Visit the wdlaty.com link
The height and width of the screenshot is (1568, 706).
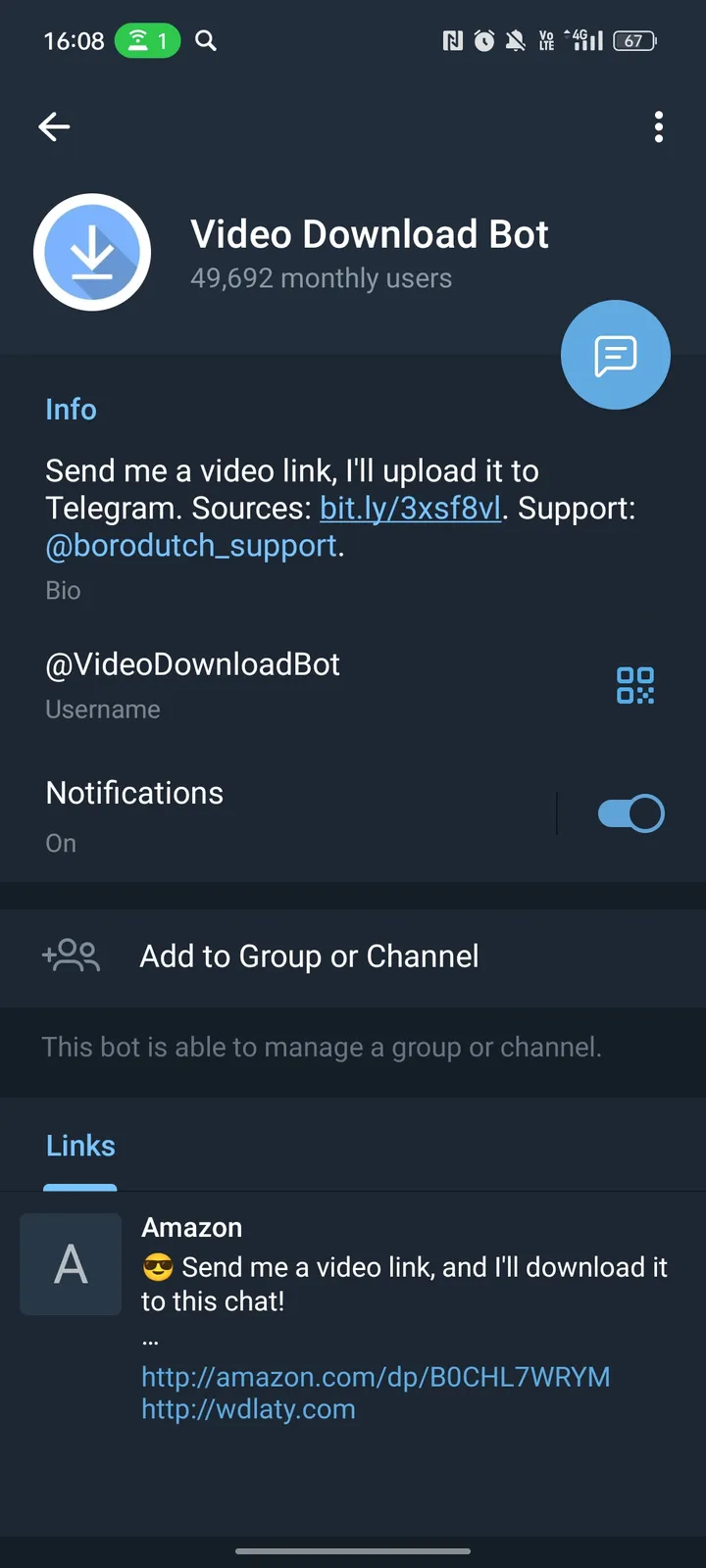click(248, 1408)
